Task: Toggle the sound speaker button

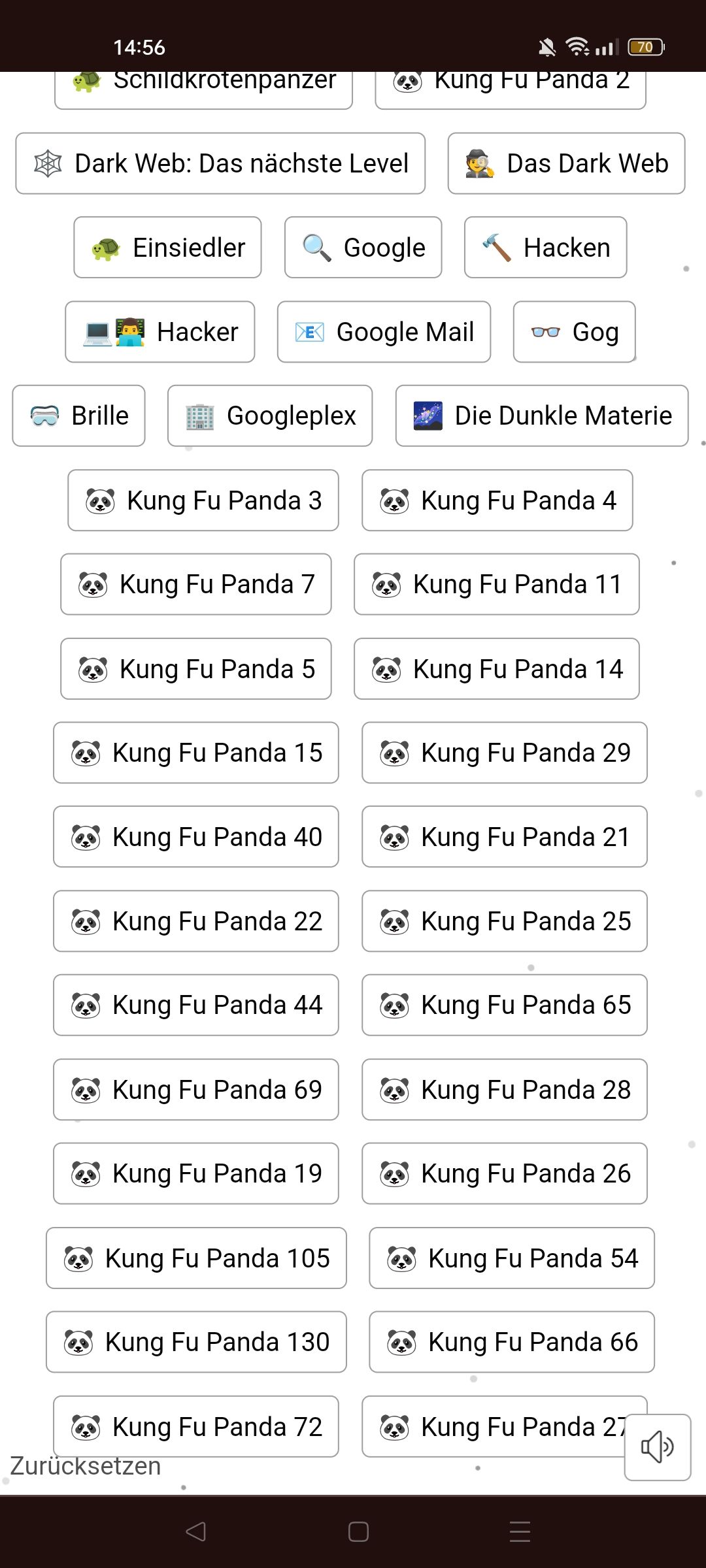Action: [x=657, y=1447]
